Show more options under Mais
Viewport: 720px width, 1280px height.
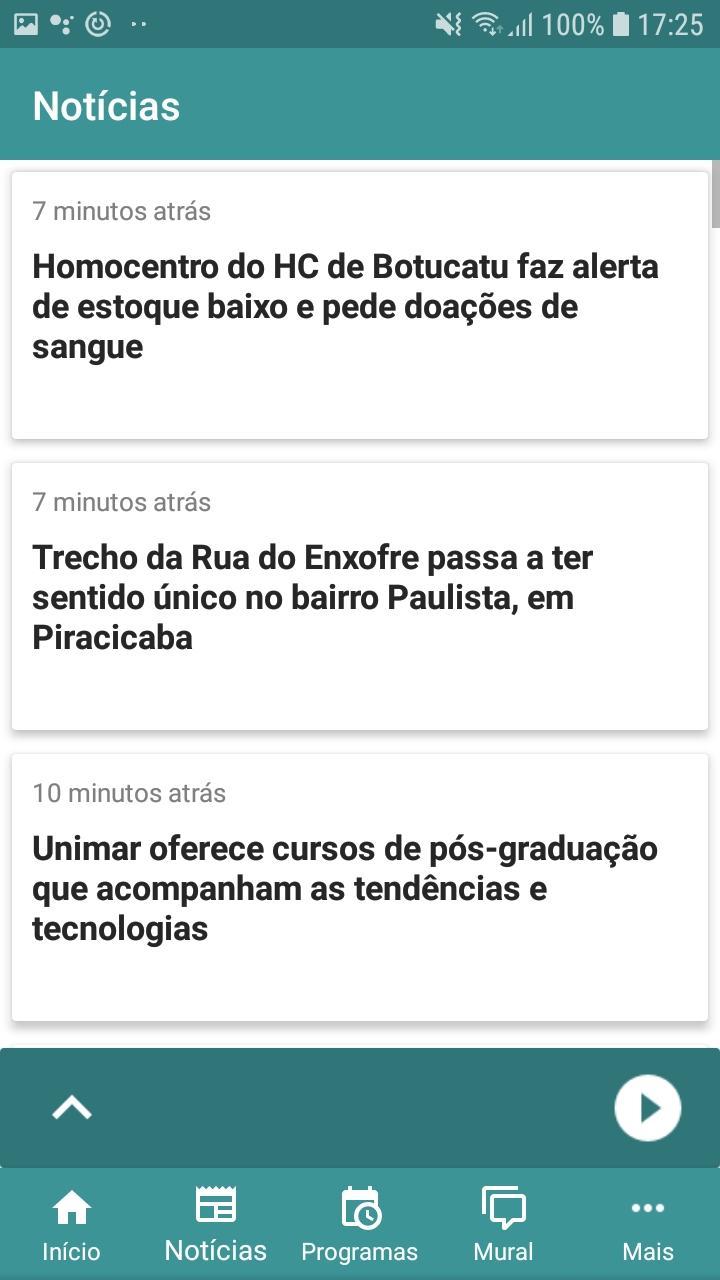[648, 1224]
